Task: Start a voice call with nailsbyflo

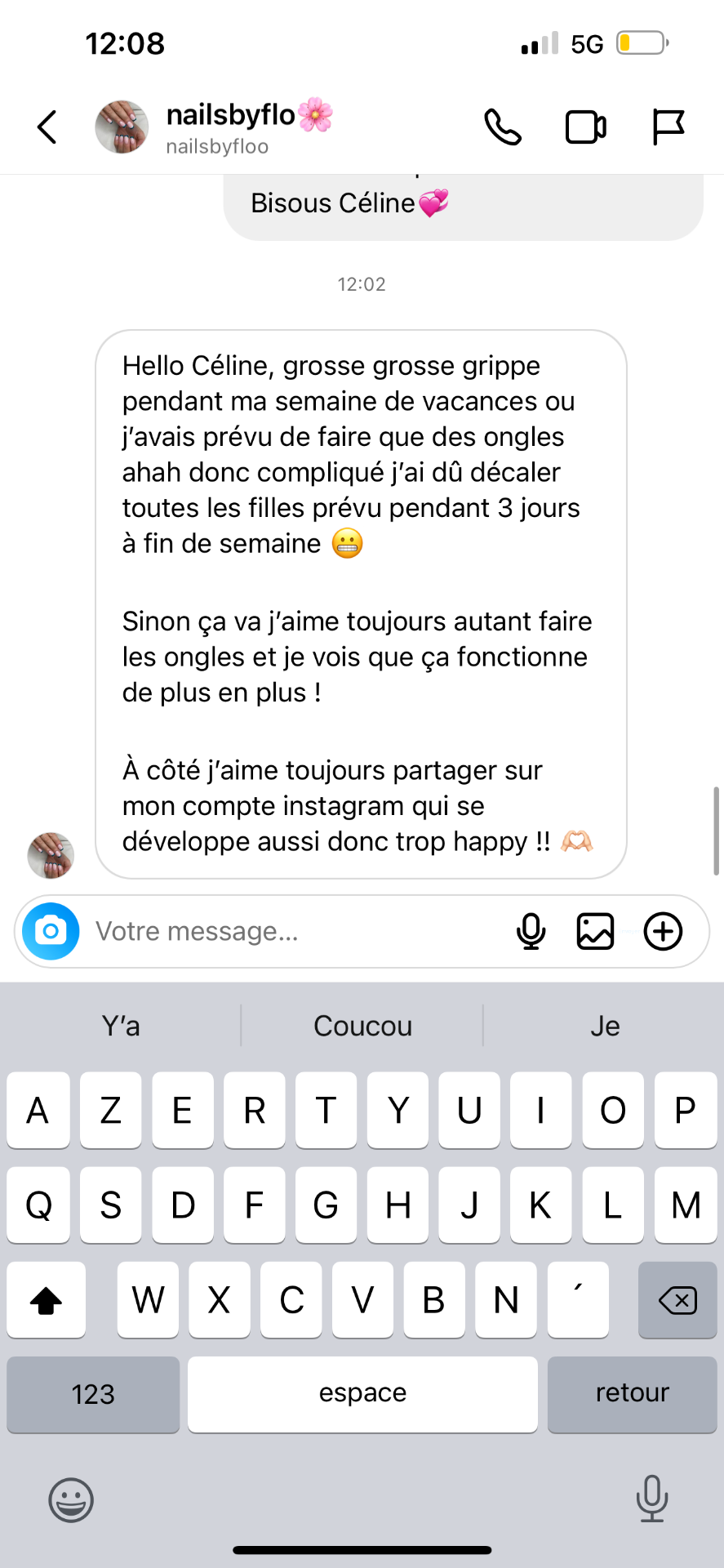Action: pos(503,127)
